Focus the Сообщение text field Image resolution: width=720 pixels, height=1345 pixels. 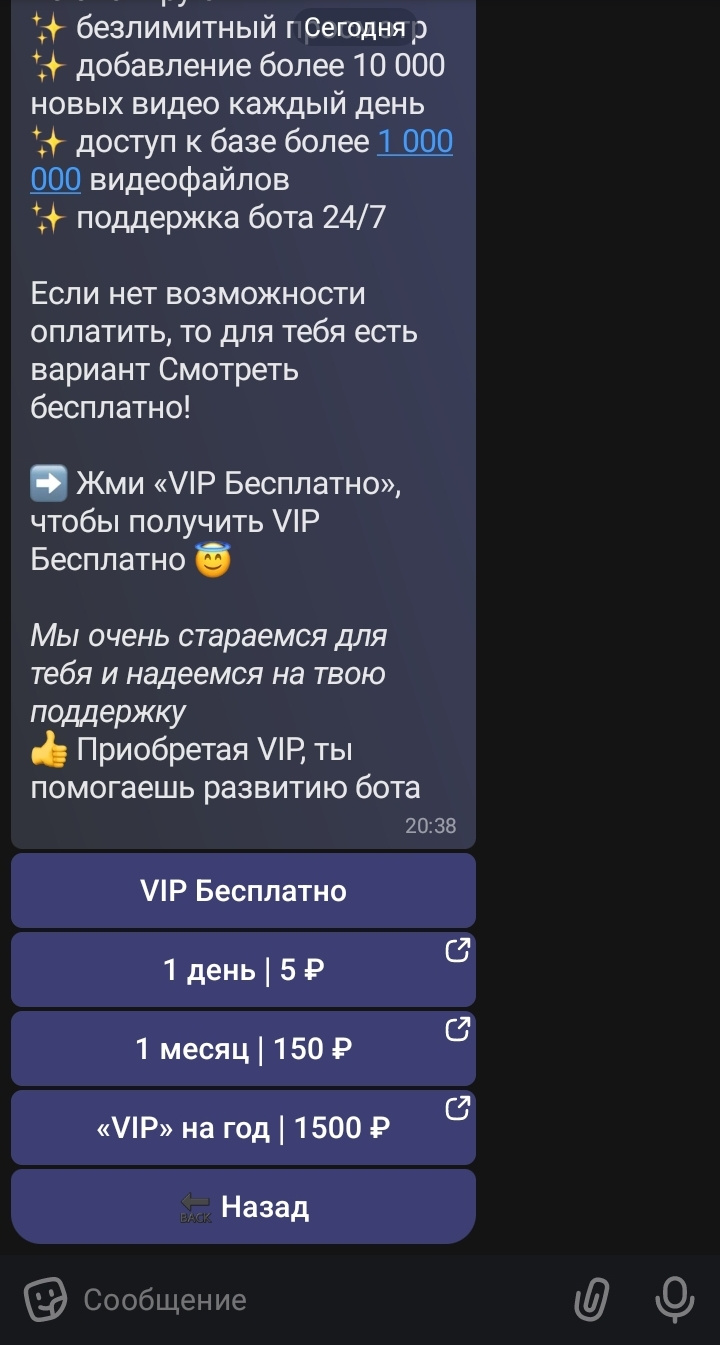(x=300, y=1300)
